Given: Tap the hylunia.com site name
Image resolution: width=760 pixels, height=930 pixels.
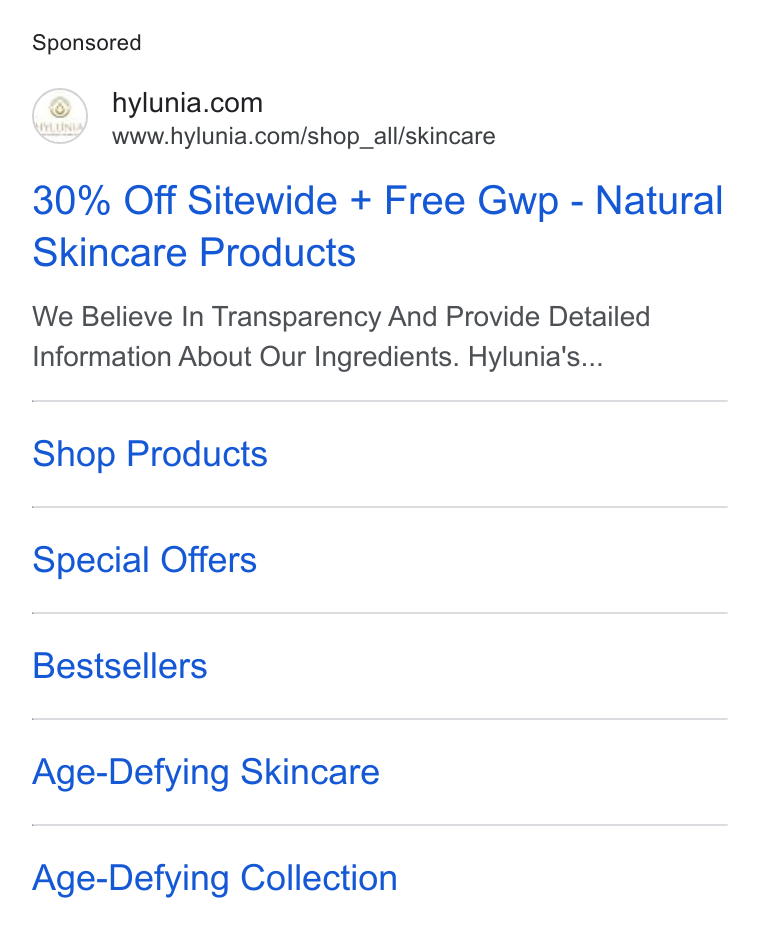Looking at the screenshot, I should (x=187, y=103).
